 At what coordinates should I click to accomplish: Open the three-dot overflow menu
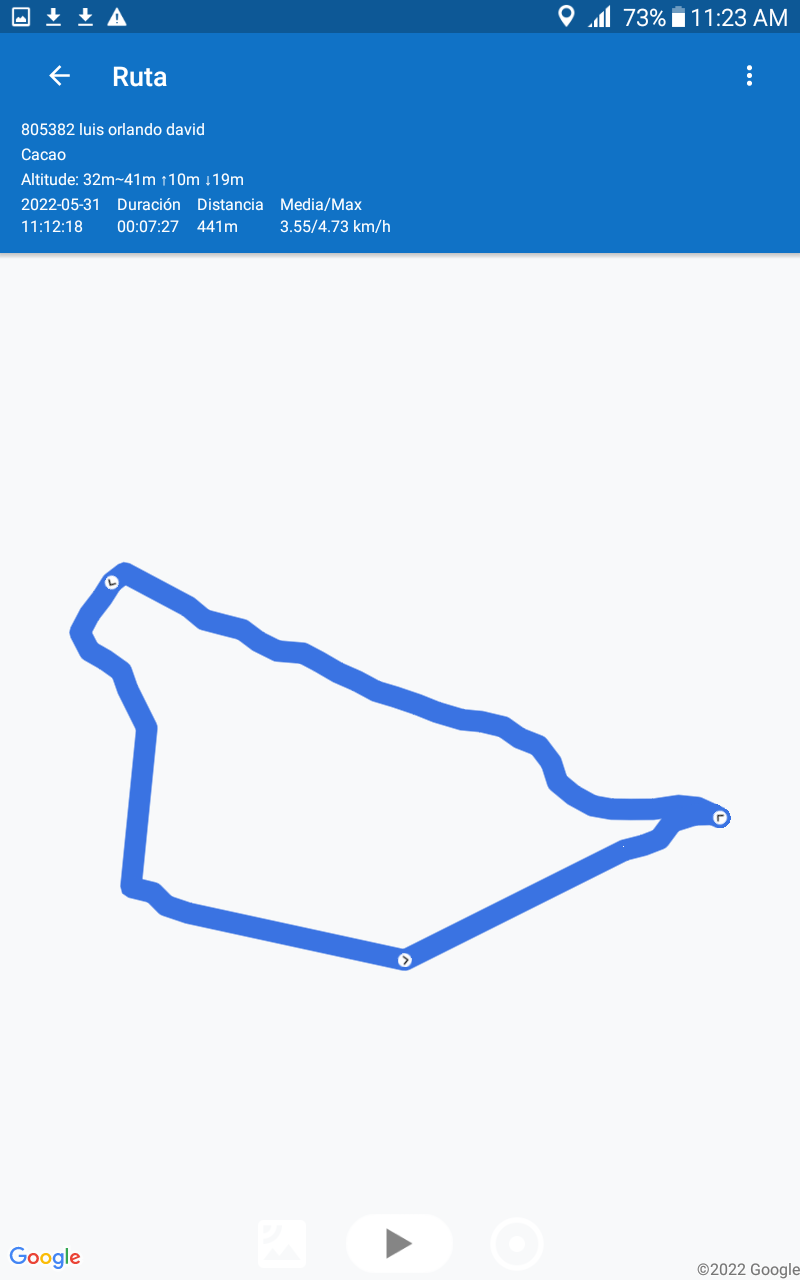[749, 76]
